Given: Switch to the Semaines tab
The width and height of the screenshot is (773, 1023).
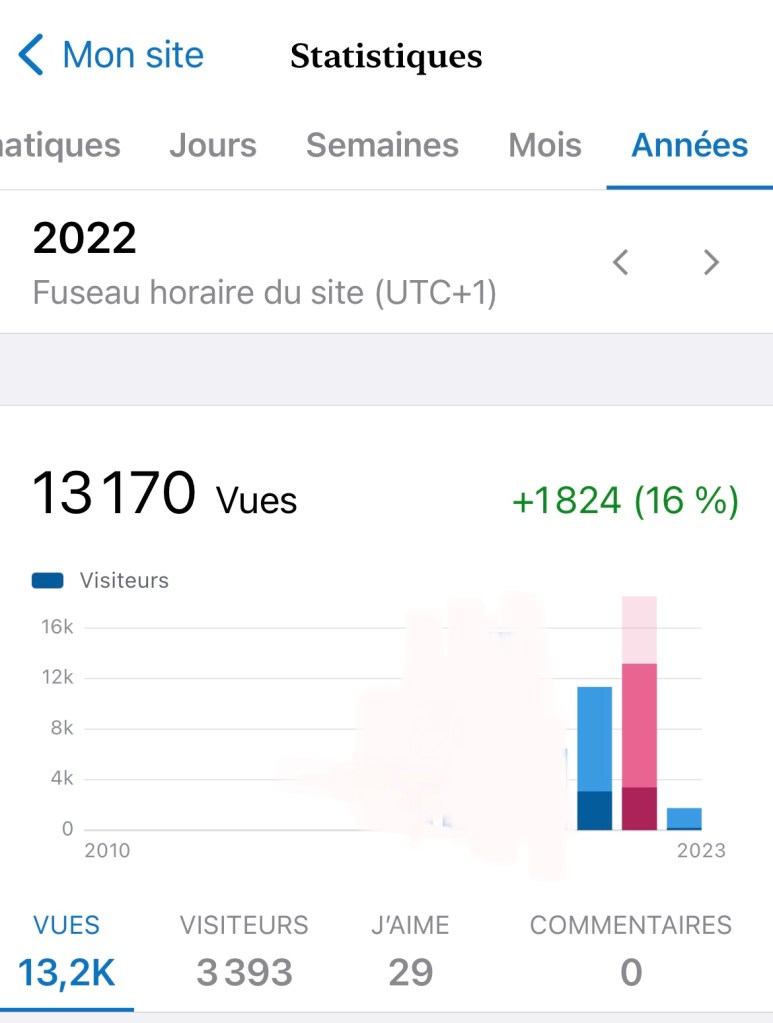Looking at the screenshot, I should 382,145.
